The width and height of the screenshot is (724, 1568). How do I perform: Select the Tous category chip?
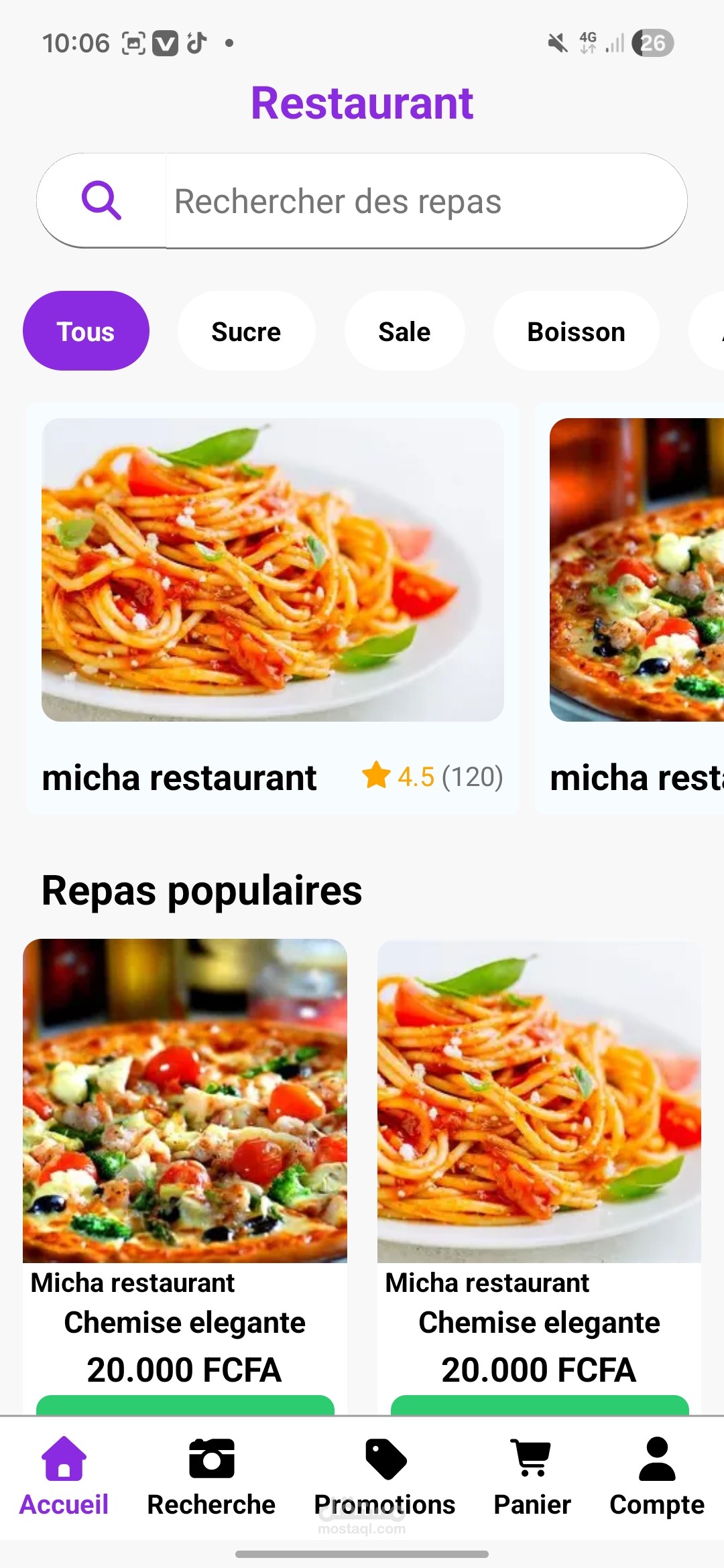[x=86, y=331]
